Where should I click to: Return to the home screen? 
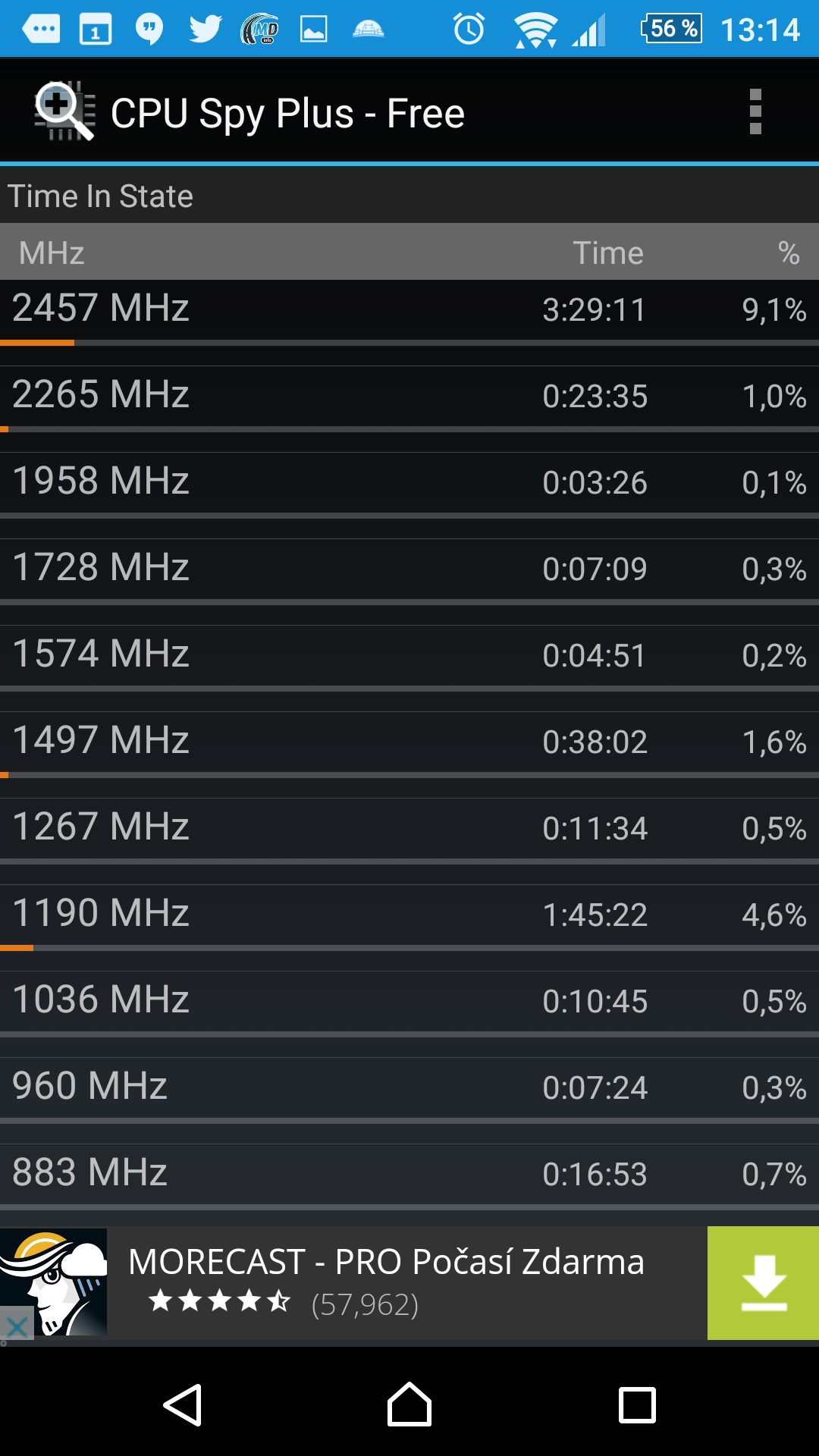click(x=409, y=1405)
